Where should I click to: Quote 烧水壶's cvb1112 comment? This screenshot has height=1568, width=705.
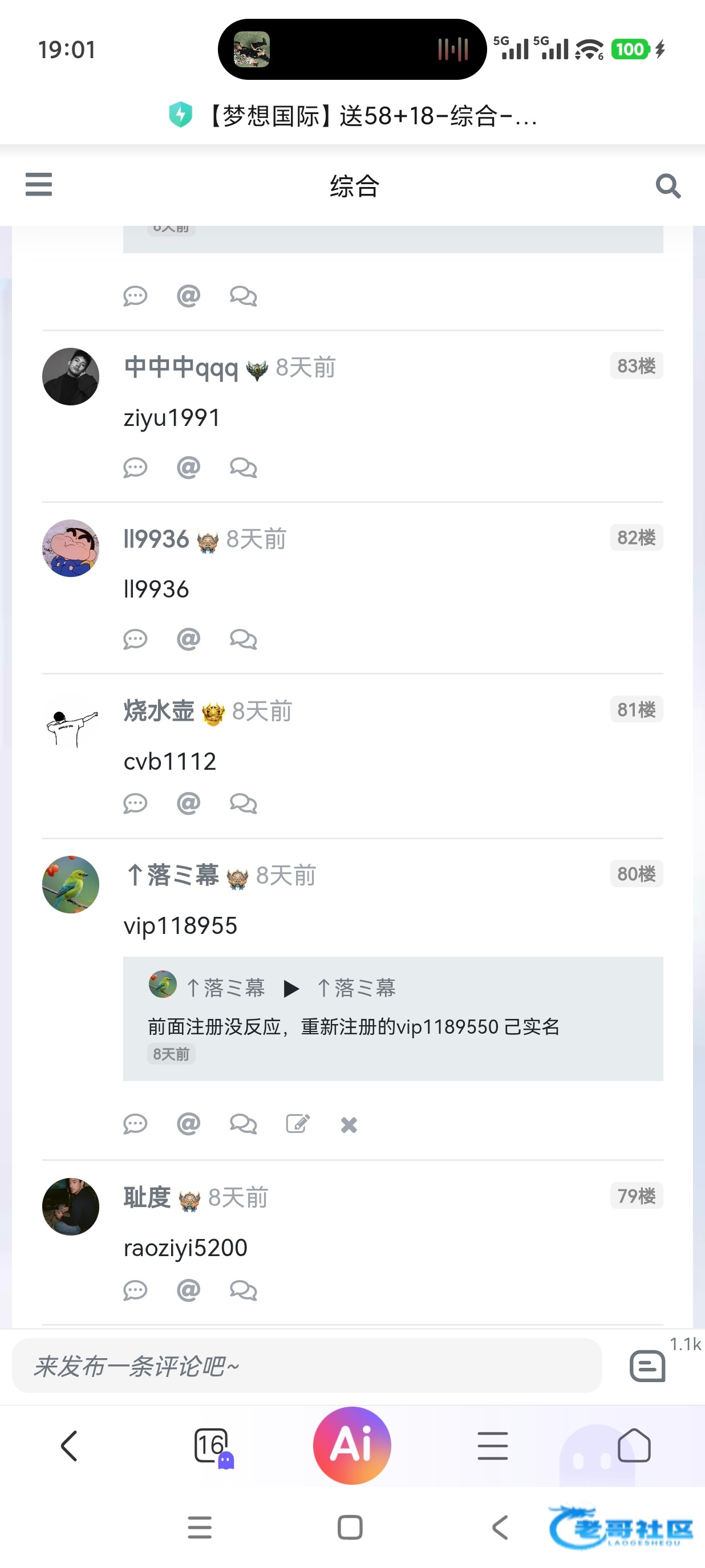243,804
